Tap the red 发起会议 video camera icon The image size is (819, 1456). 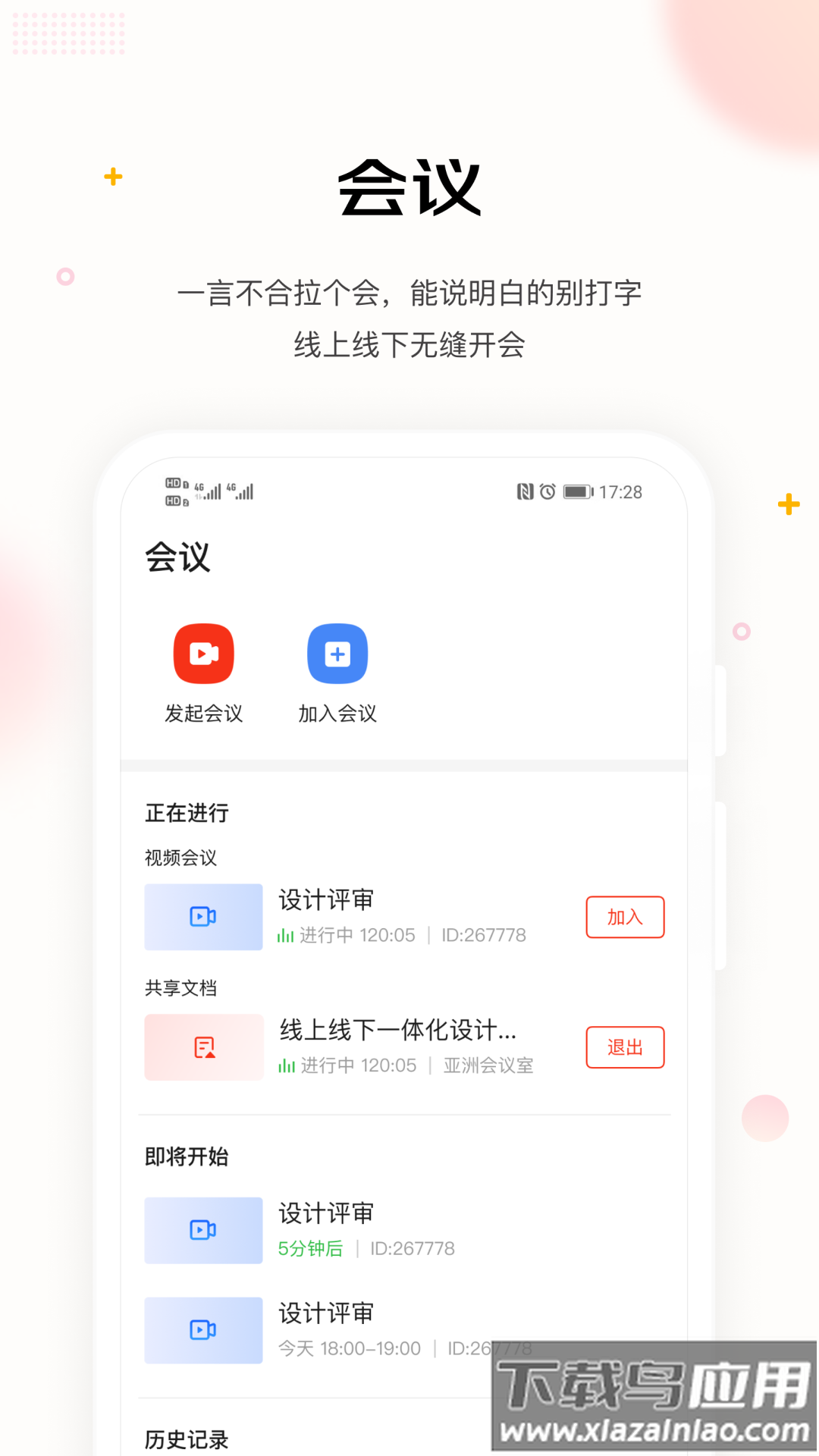pos(203,654)
